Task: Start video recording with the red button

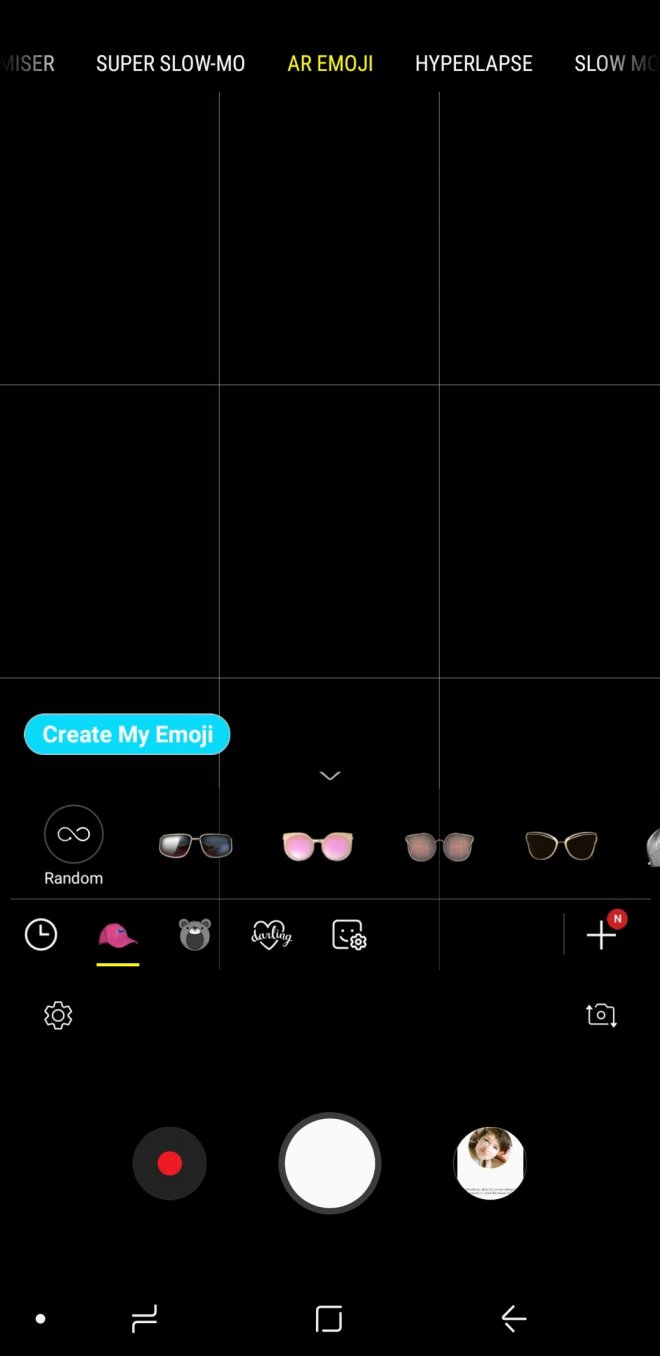Action: coord(170,1163)
